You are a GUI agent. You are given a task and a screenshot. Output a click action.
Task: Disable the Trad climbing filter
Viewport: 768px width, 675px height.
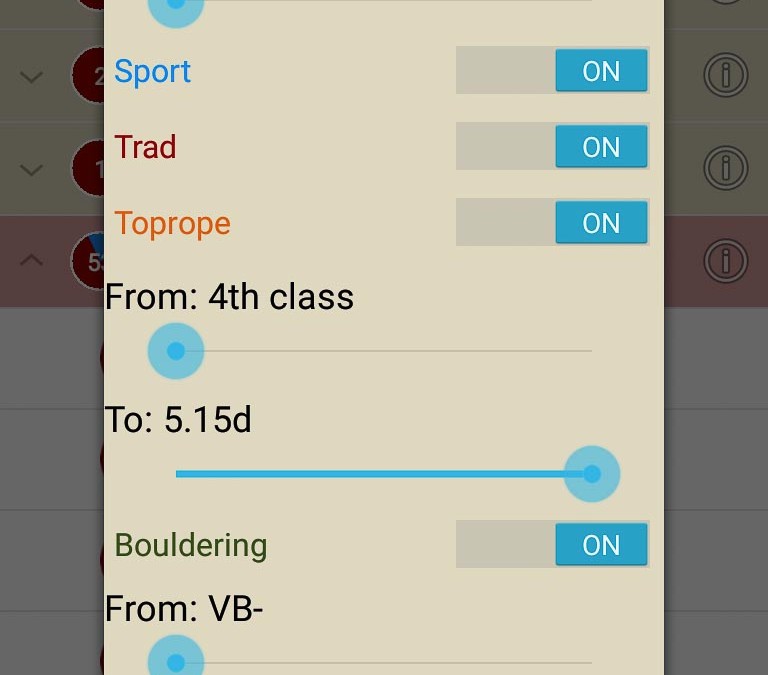pyautogui.click(x=552, y=147)
